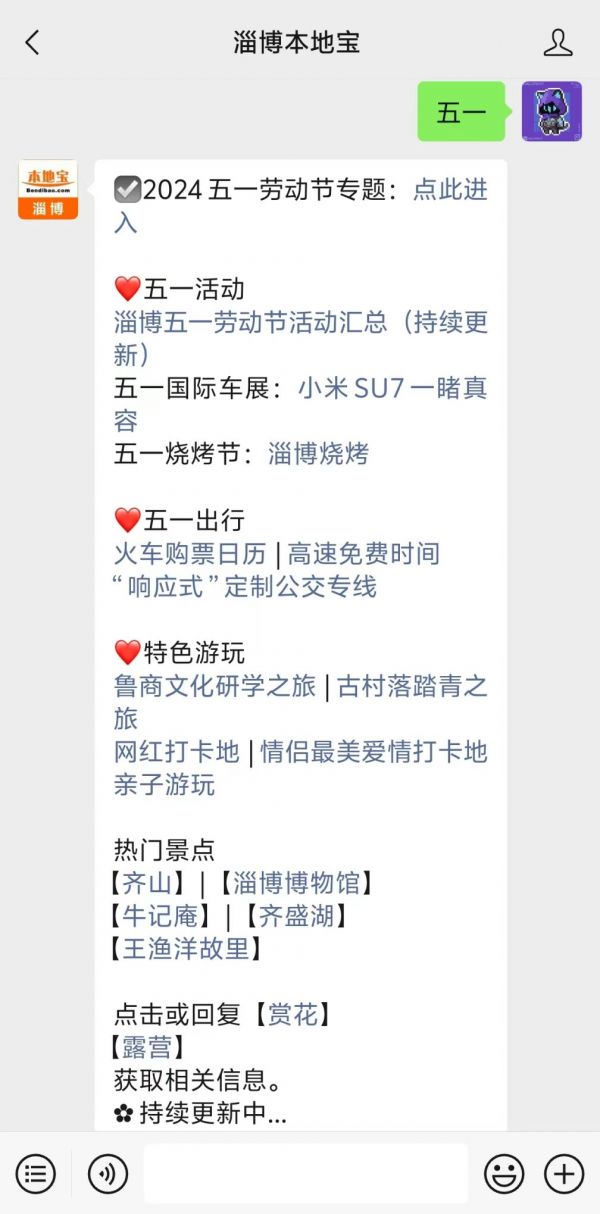600x1214 pixels.
Task: Open the 齐盛湖 link
Action: pyautogui.click(x=297, y=916)
